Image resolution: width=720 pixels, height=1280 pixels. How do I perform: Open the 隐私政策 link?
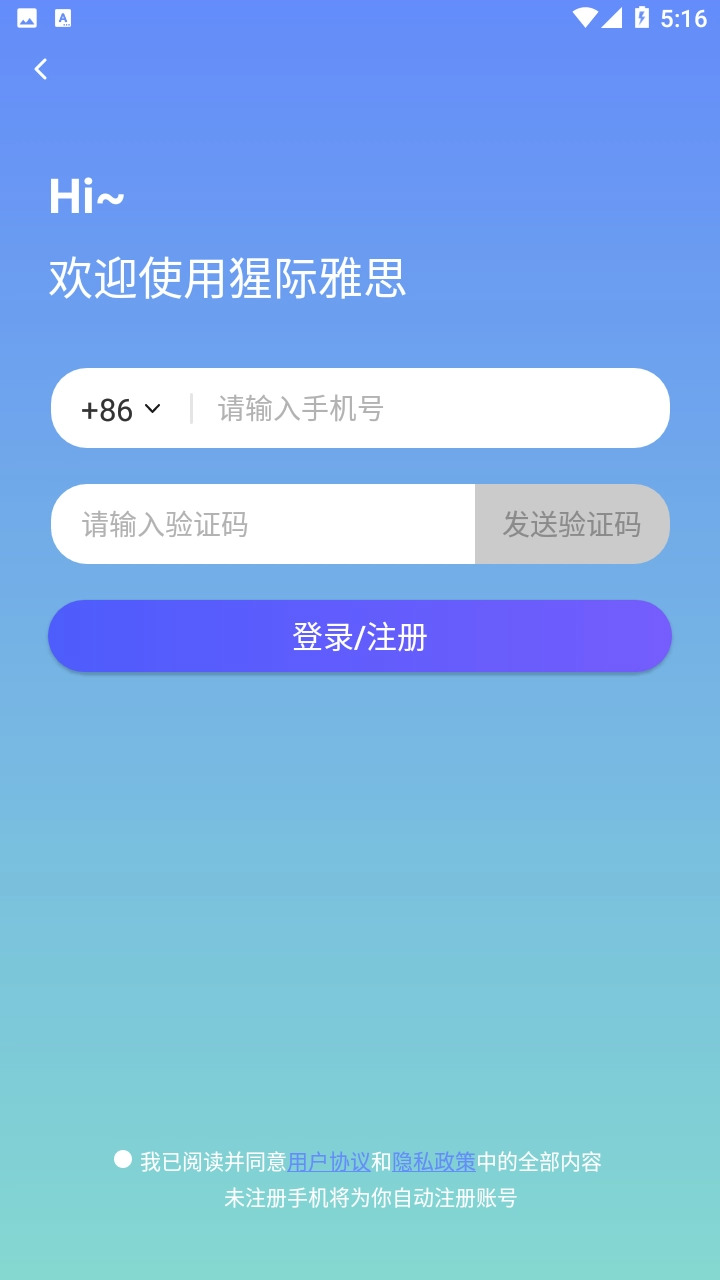[x=434, y=1162]
